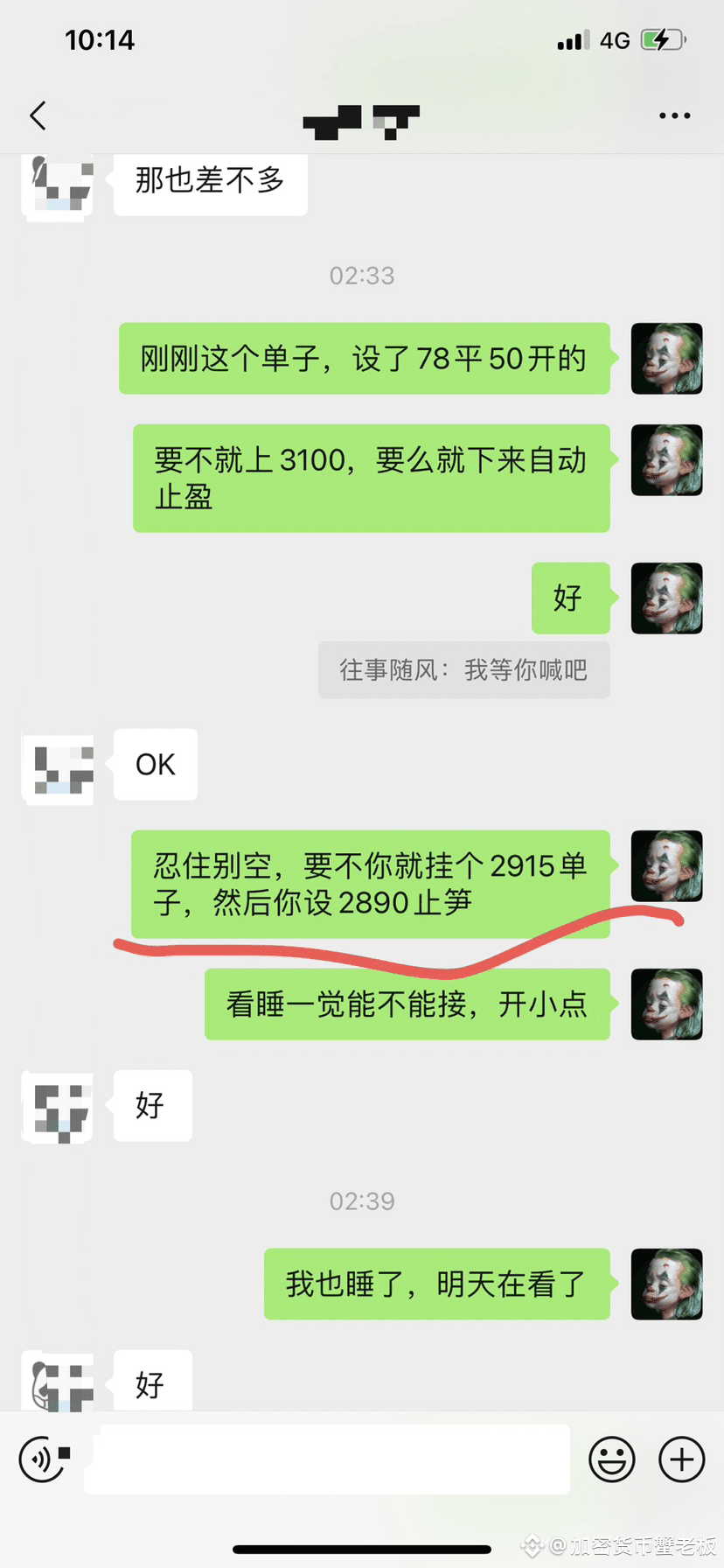Tap the 好 bubble from the contact
Screen dimensions: 724x1568
click(x=151, y=1106)
